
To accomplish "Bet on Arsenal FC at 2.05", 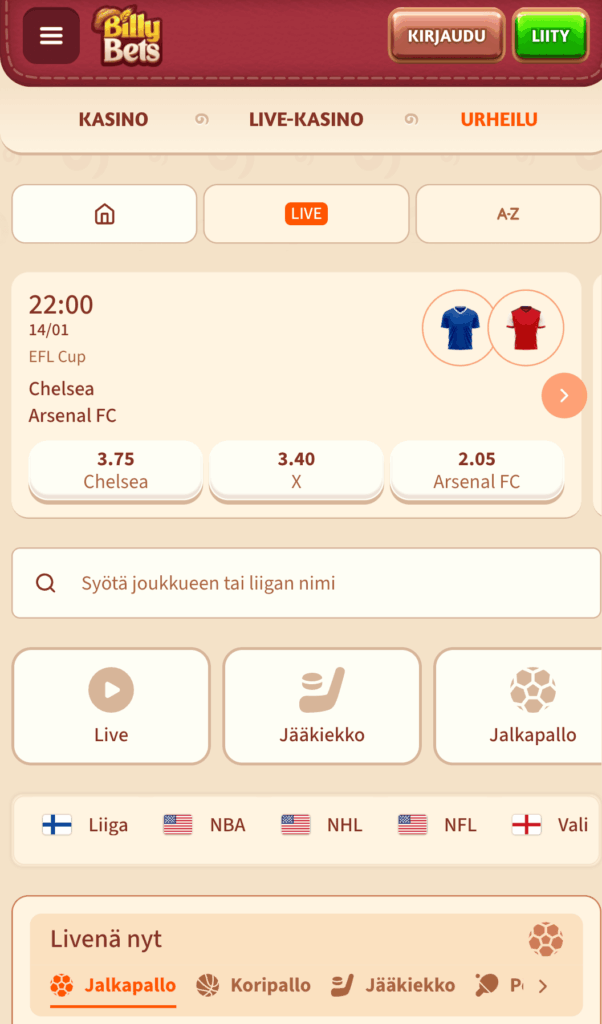I will tap(477, 470).
